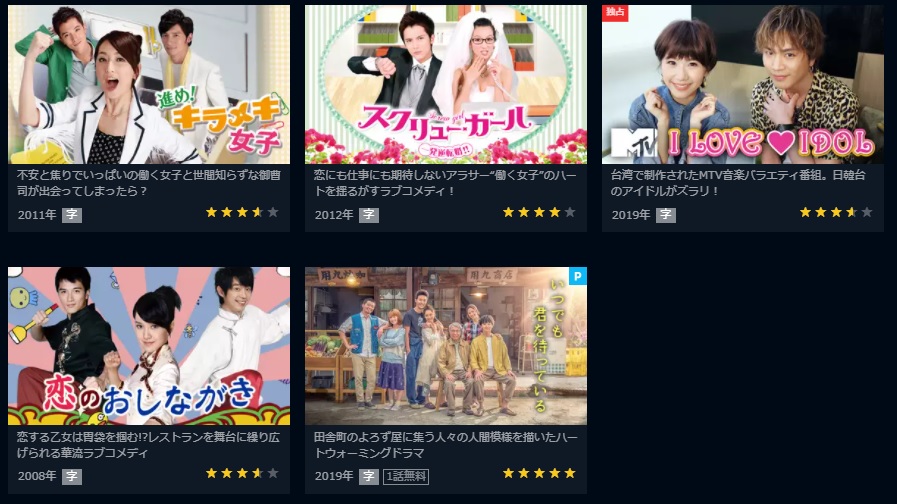The image size is (897, 504).
Task: Open the 進め!キラメキ女子 drama card
Action: [149, 85]
